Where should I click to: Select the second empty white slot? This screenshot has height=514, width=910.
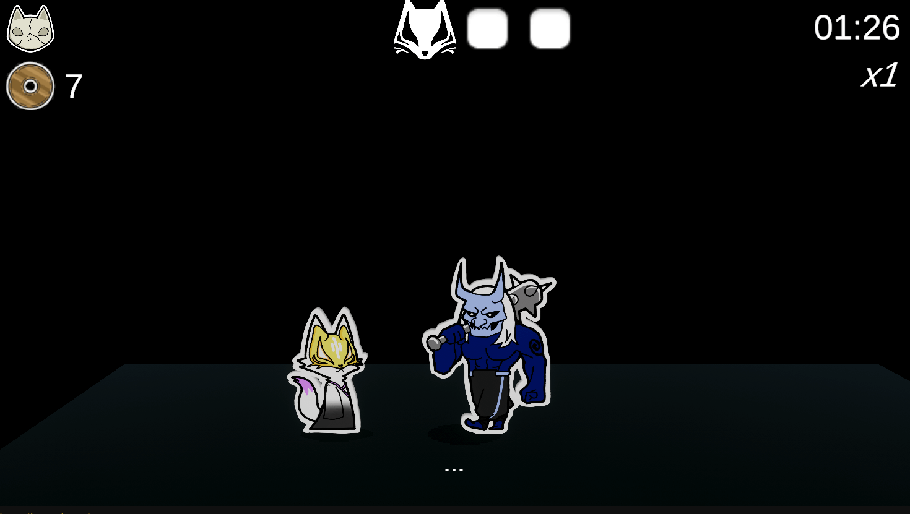point(550,29)
